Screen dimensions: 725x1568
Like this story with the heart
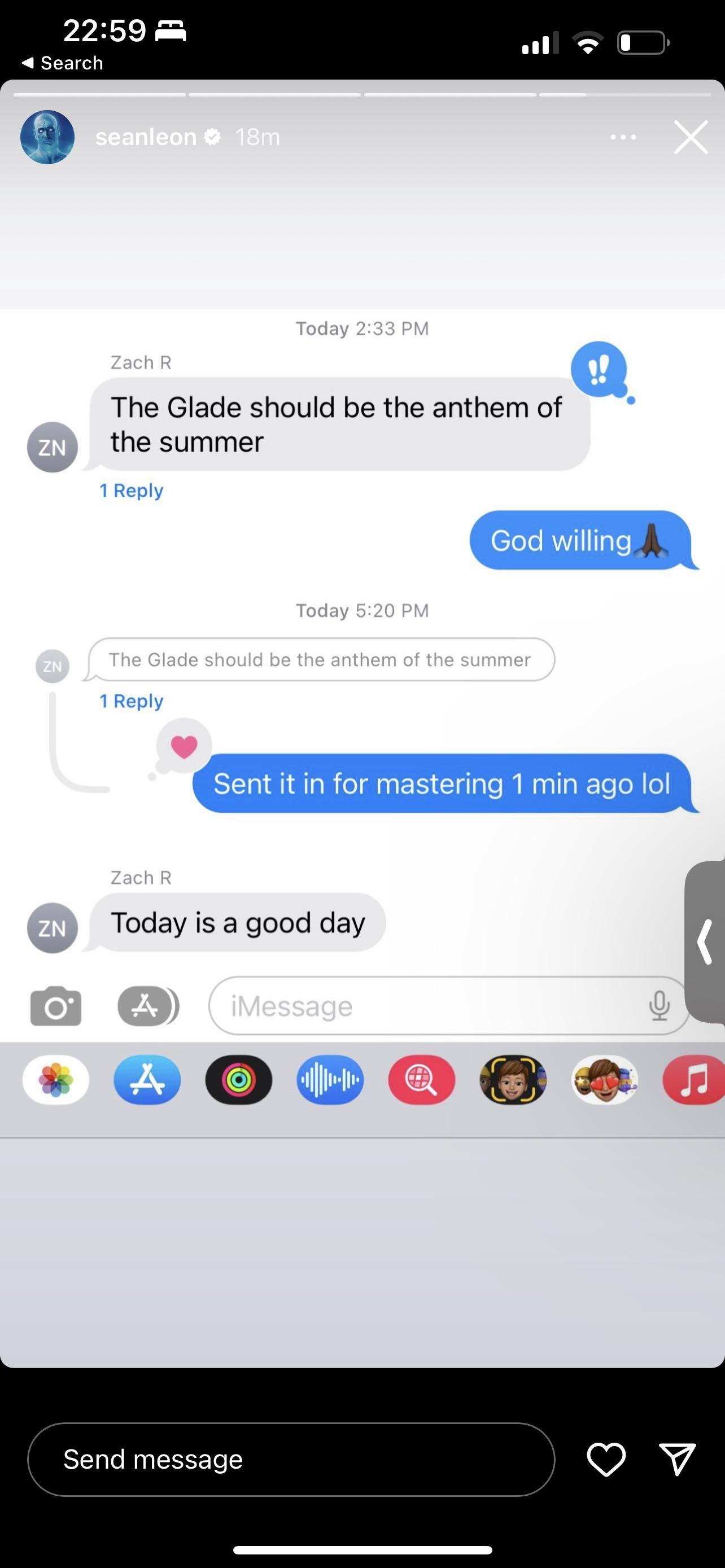pos(606,1459)
